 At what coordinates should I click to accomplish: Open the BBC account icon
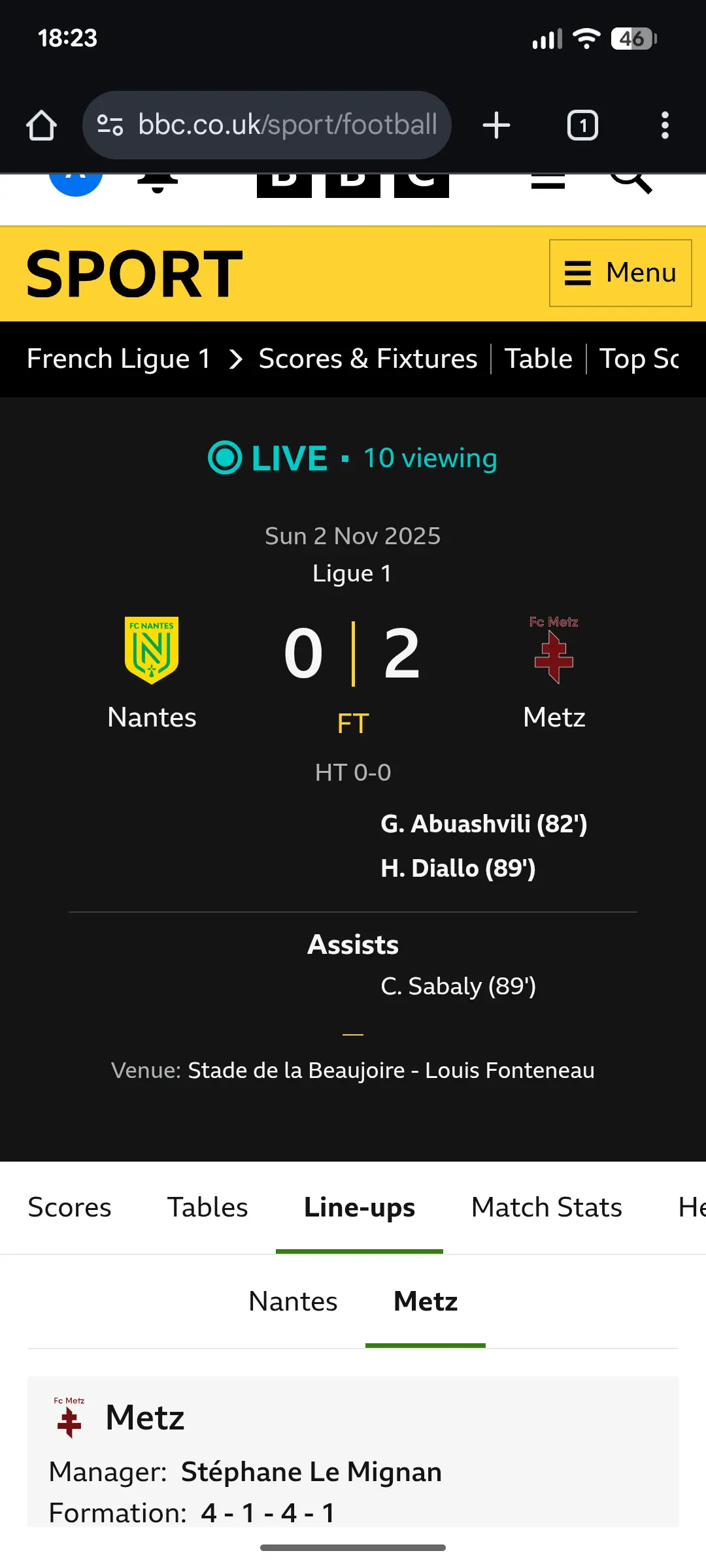[76, 182]
